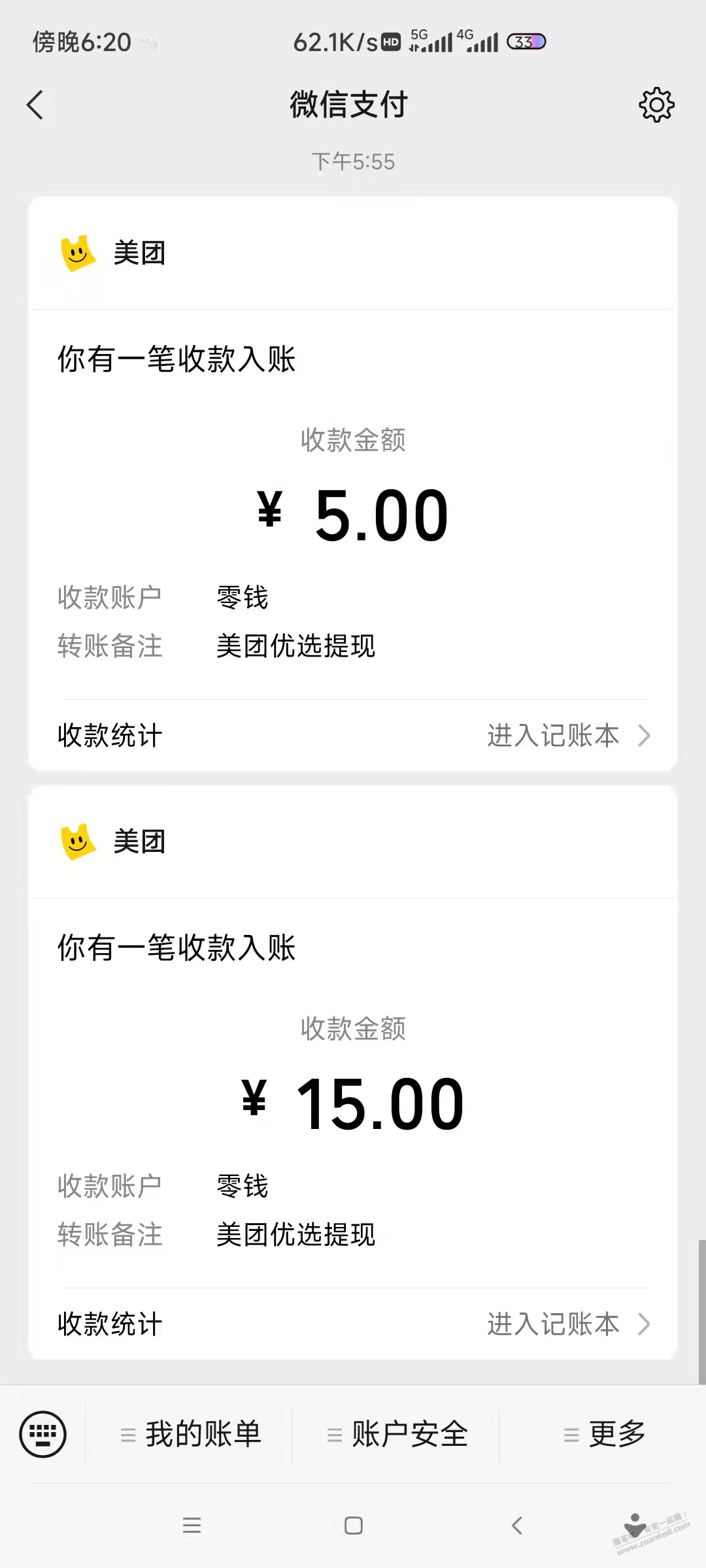The width and height of the screenshot is (706, 1568).
Task: Open WeChat Pay settings gear
Action: coord(656,105)
